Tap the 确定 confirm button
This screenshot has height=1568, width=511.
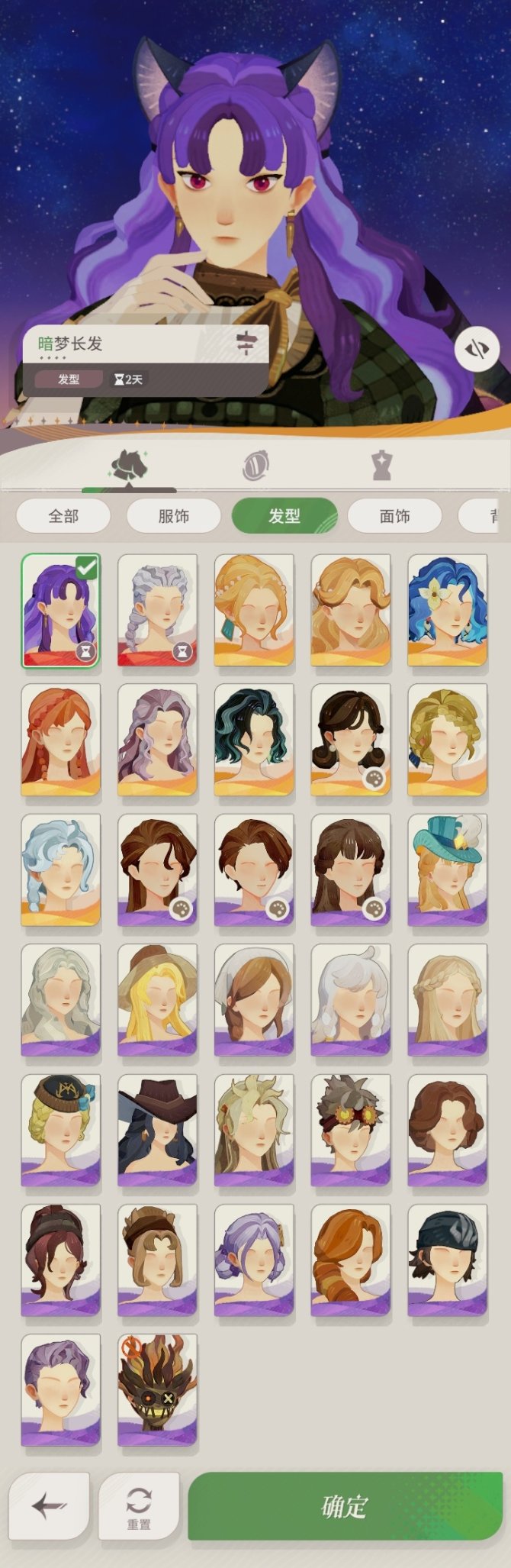click(345, 1505)
